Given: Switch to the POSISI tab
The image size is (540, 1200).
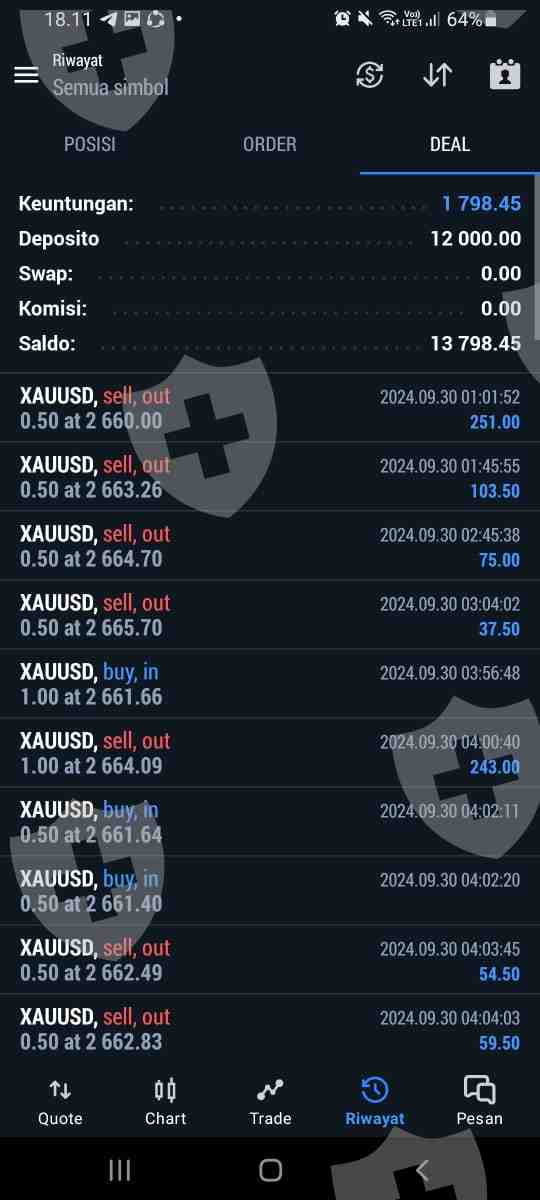Looking at the screenshot, I should click(x=90, y=144).
